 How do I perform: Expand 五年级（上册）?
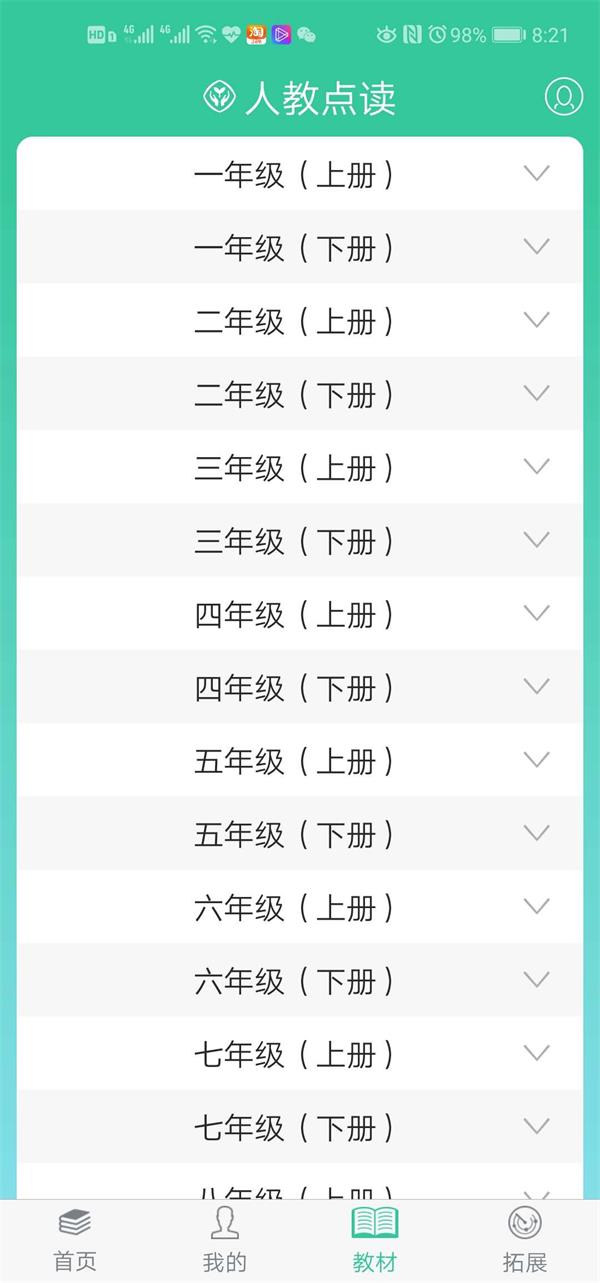(537, 760)
